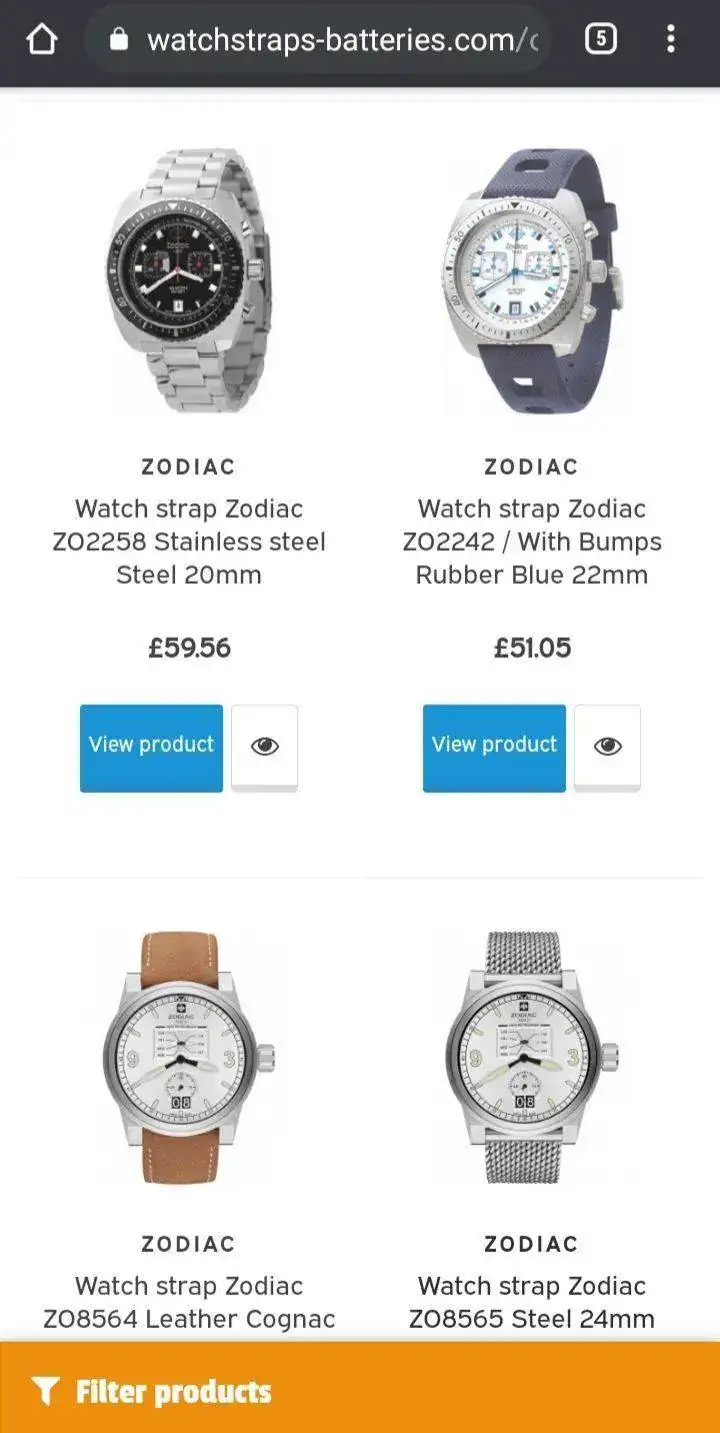Screen dimensions: 720x1433
Task: Open the Zodiac ZO8565 steel mesh watch image
Action: [531, 1058]
